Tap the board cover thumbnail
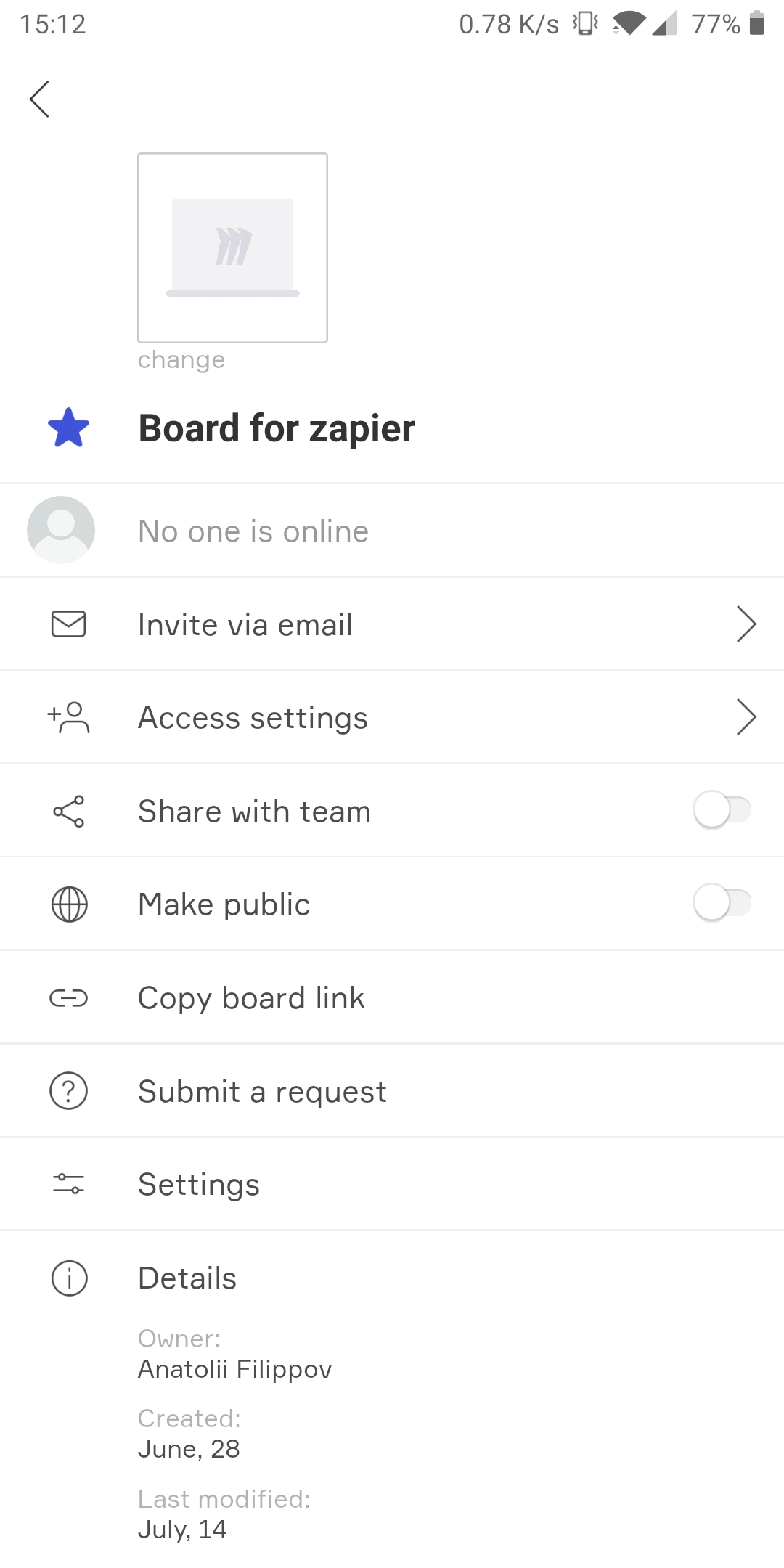The height and width of the screenshot is (1568, 784). click(x=232, y=248)
